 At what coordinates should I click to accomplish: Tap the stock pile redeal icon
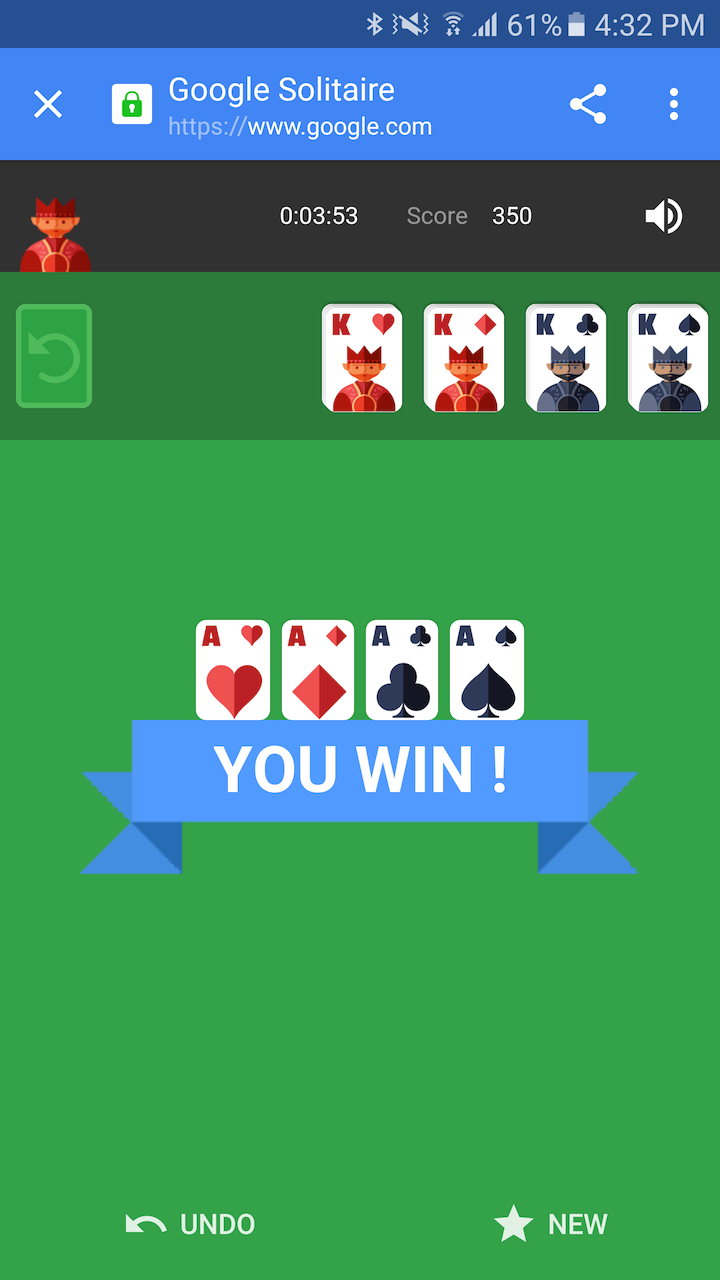tap(54, 356)
